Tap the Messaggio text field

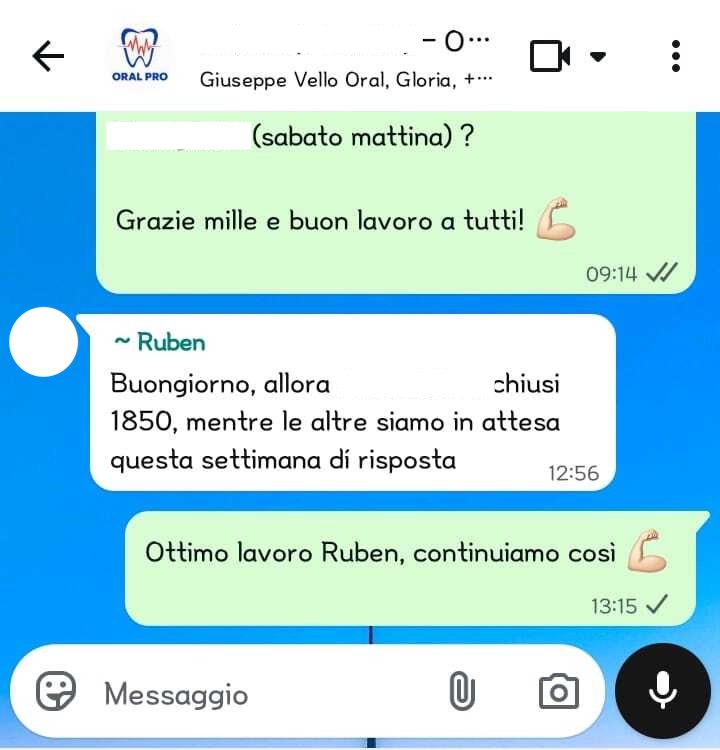[260, 693]
